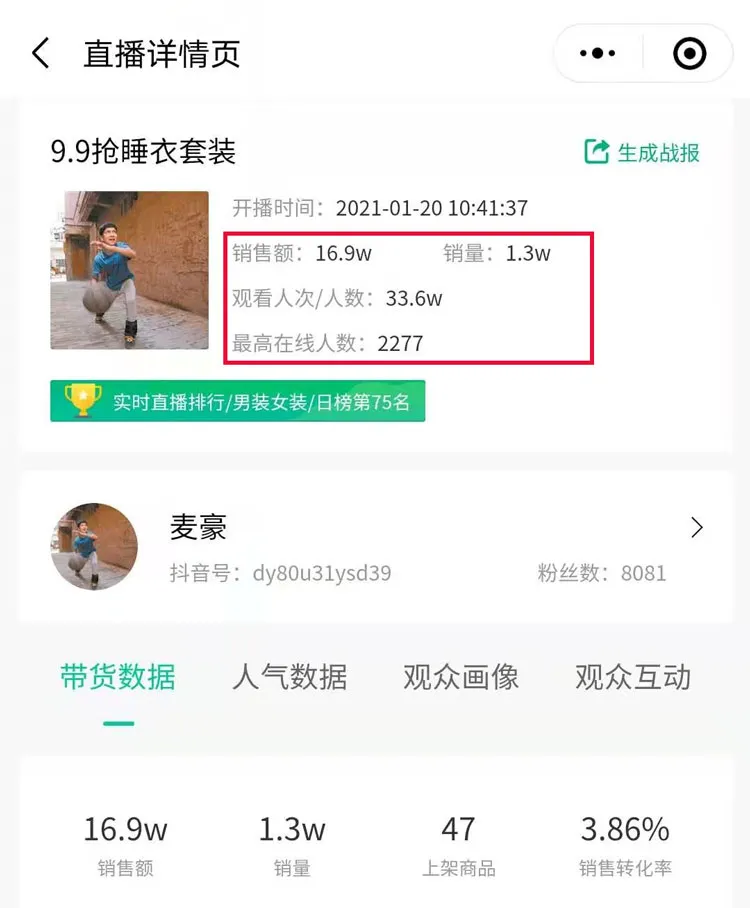Image resolution: width=750 pixels, height=908 pixels.
Task: Switch to the 观众互动 tab
Action: [633, 677]
